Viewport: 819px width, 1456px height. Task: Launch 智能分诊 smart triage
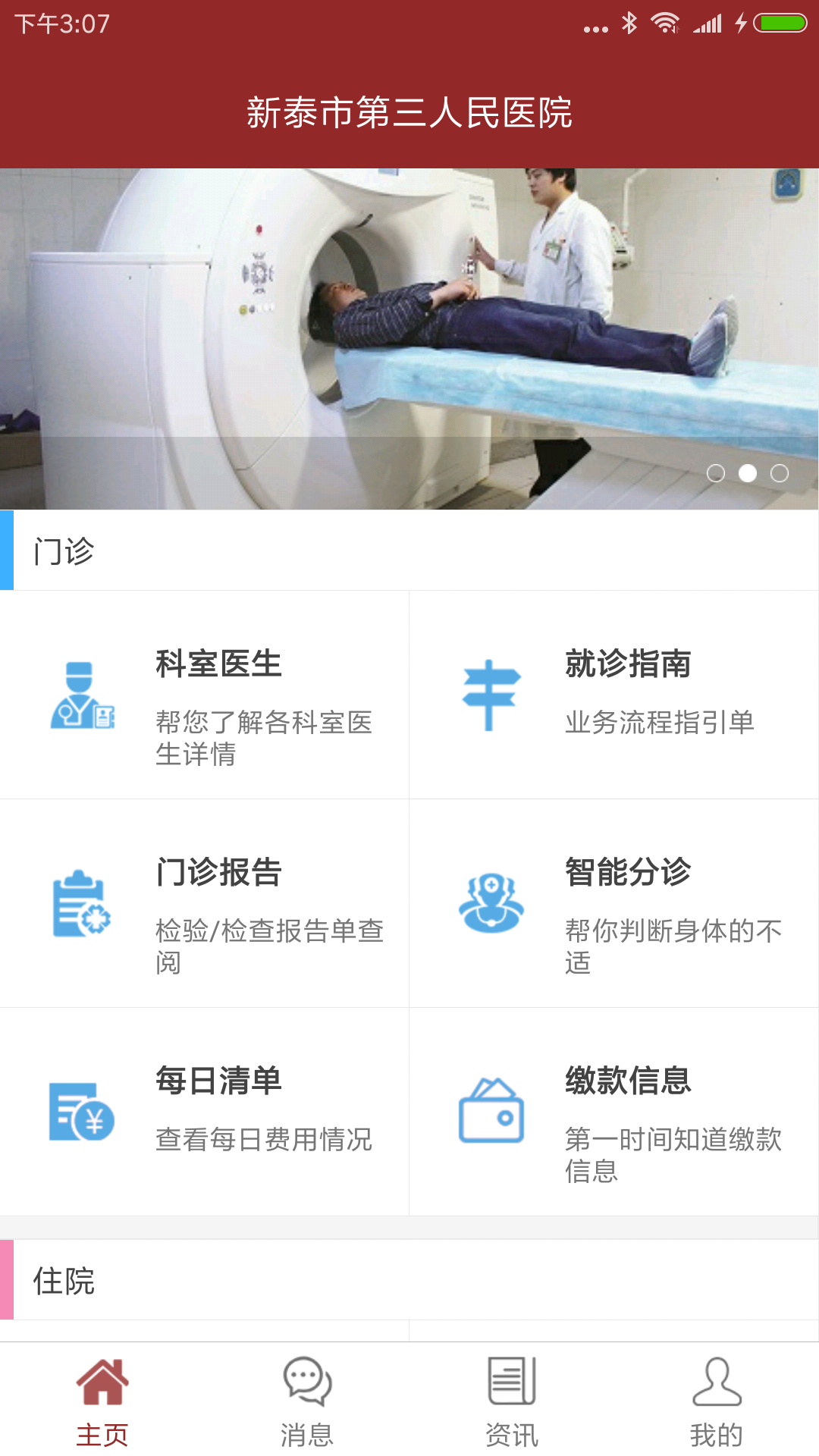coord(614,903)
